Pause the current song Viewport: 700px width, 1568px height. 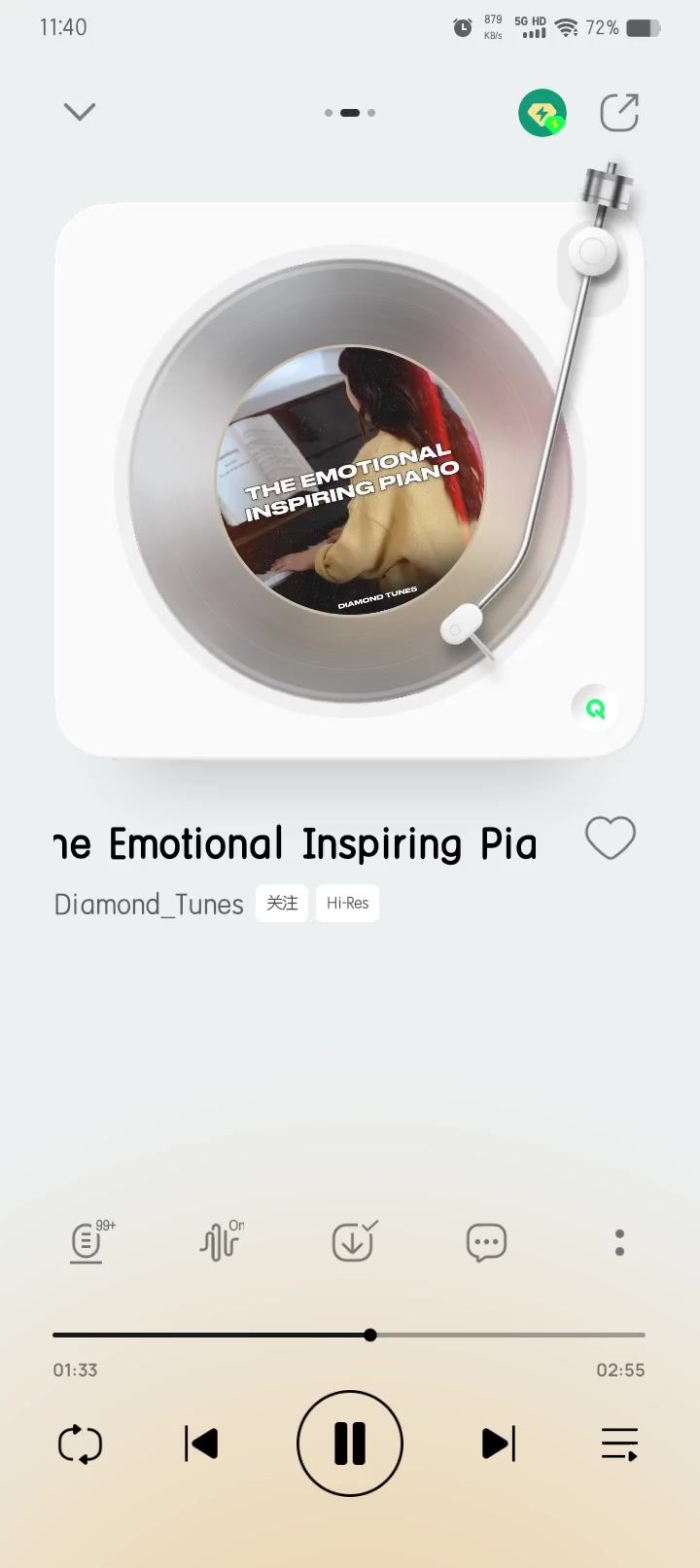click(x=350, y=1443)
